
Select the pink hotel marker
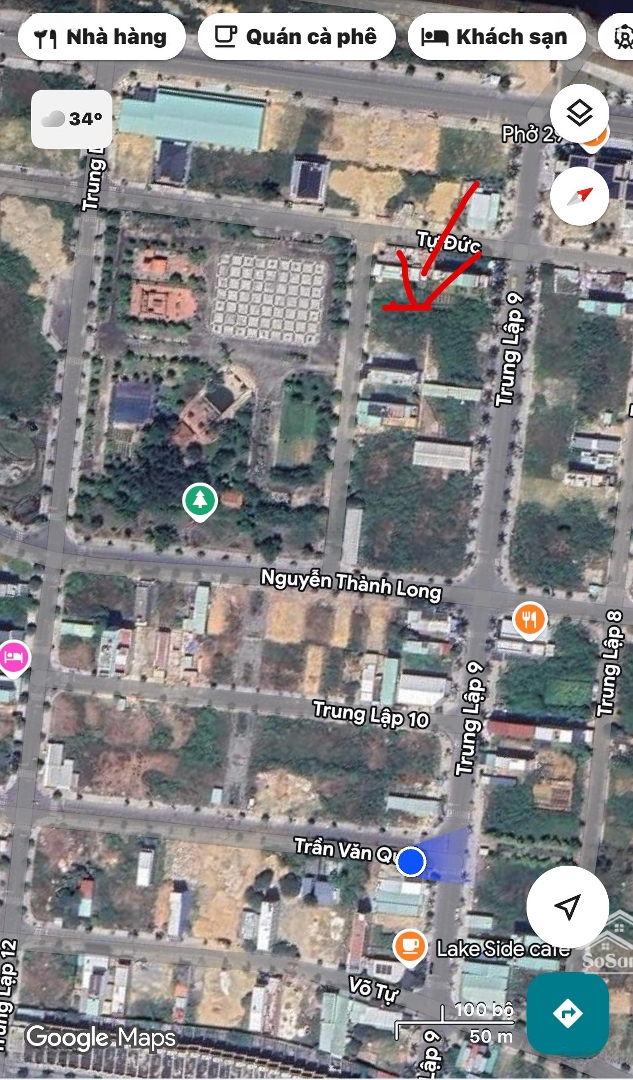pyautogui.click(x=13, y=657)
